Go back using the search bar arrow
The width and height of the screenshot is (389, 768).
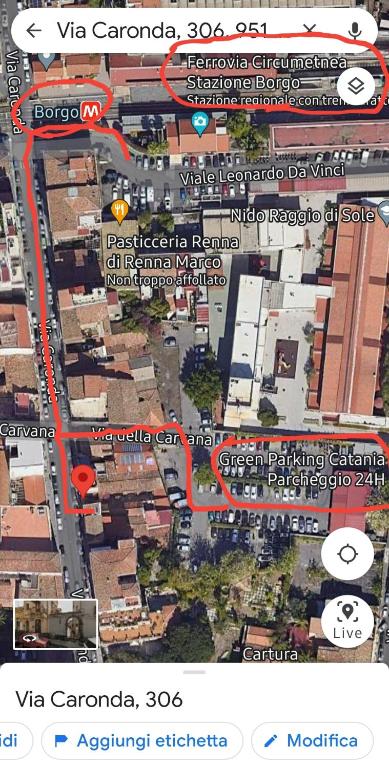tap(33, 30)
